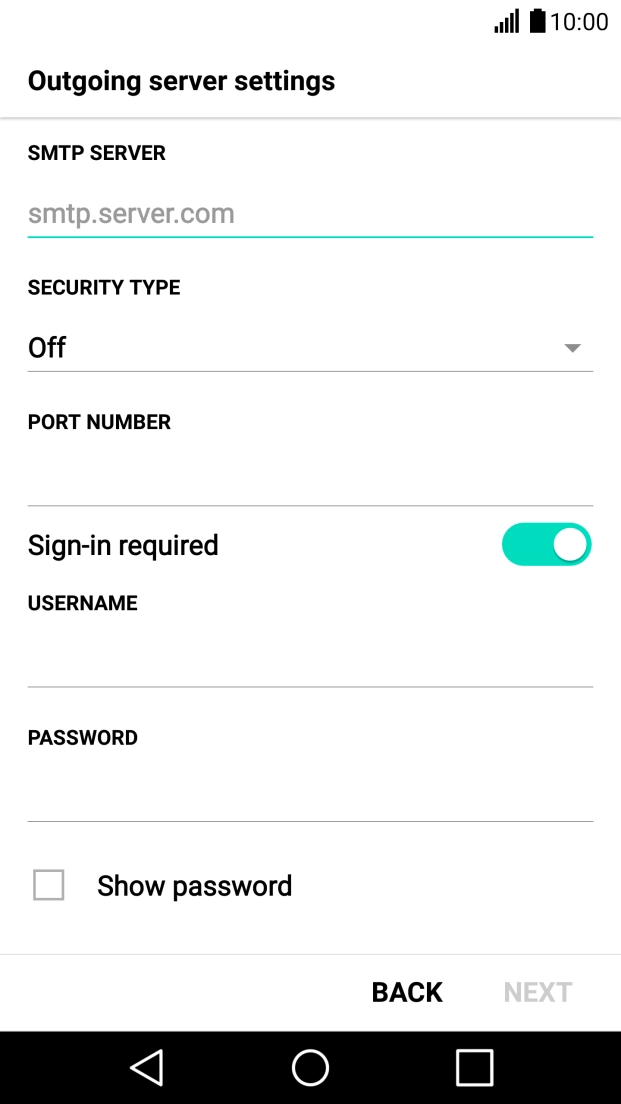Go to the home screen

pos(310,1067)
